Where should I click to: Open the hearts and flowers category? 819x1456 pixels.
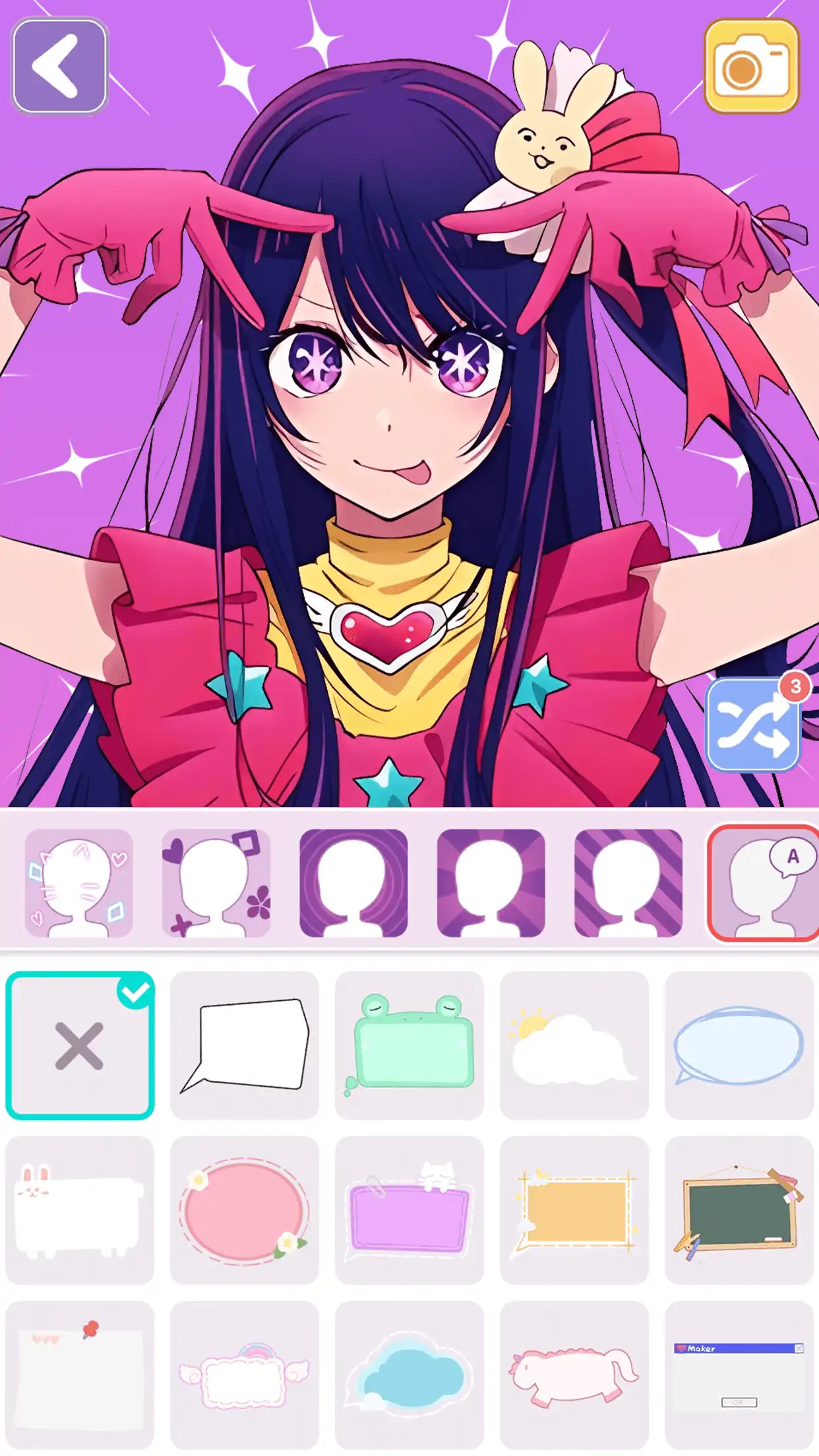(216, 883)
